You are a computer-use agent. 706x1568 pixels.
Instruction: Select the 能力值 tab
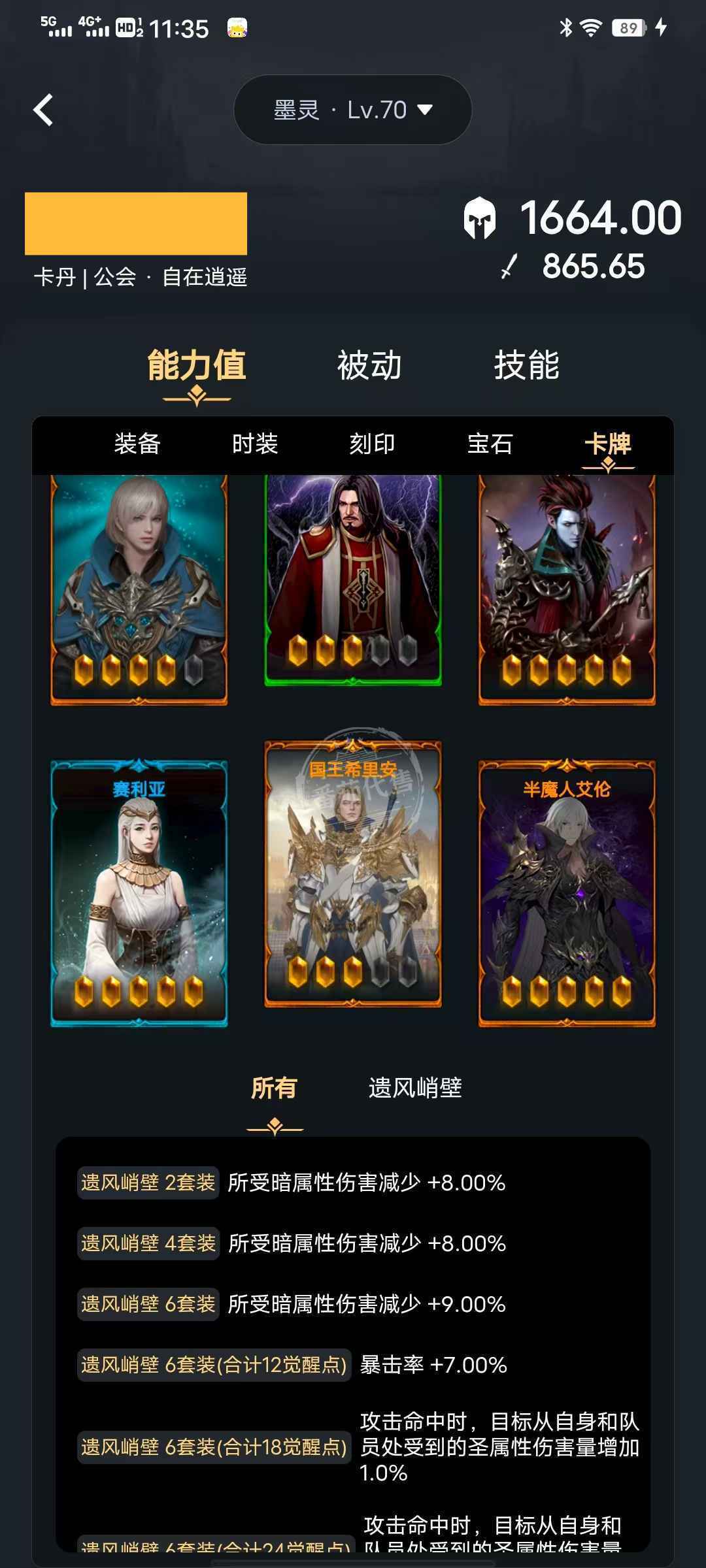click(197, 365)
